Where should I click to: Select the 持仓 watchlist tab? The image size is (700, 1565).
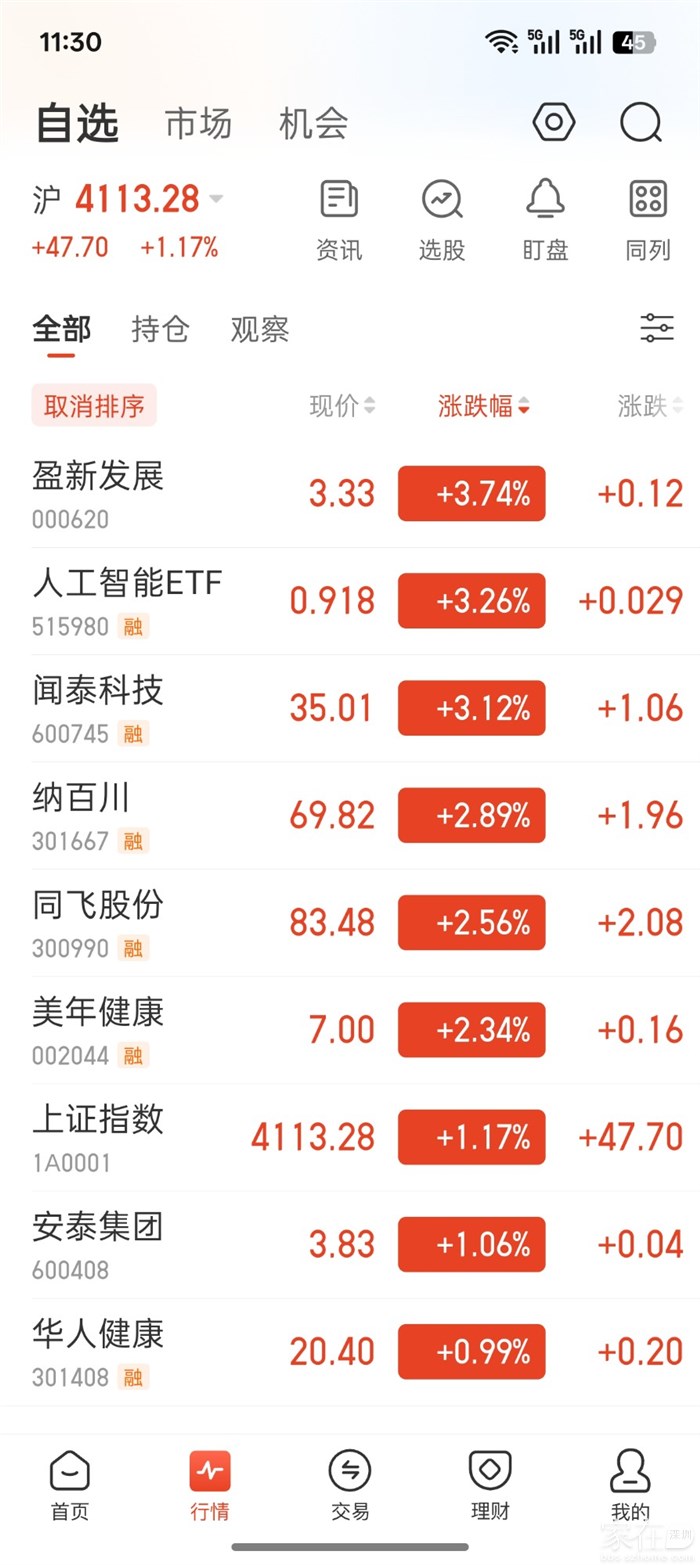click(x=160, y=329)
